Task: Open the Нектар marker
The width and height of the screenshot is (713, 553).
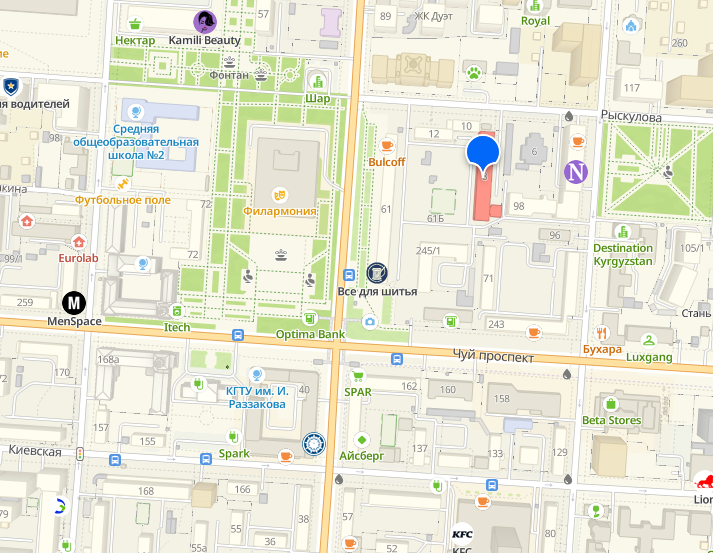Action: pos(136,21)
